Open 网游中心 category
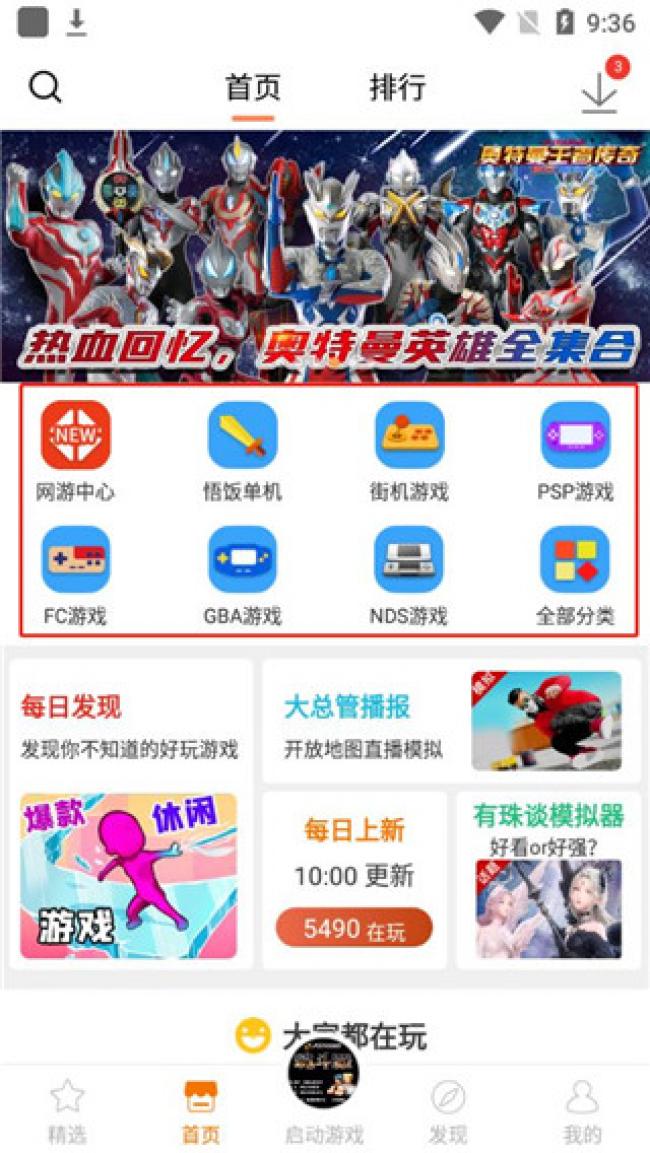This screenshot has width=650, height=1153. coord(76,450)
